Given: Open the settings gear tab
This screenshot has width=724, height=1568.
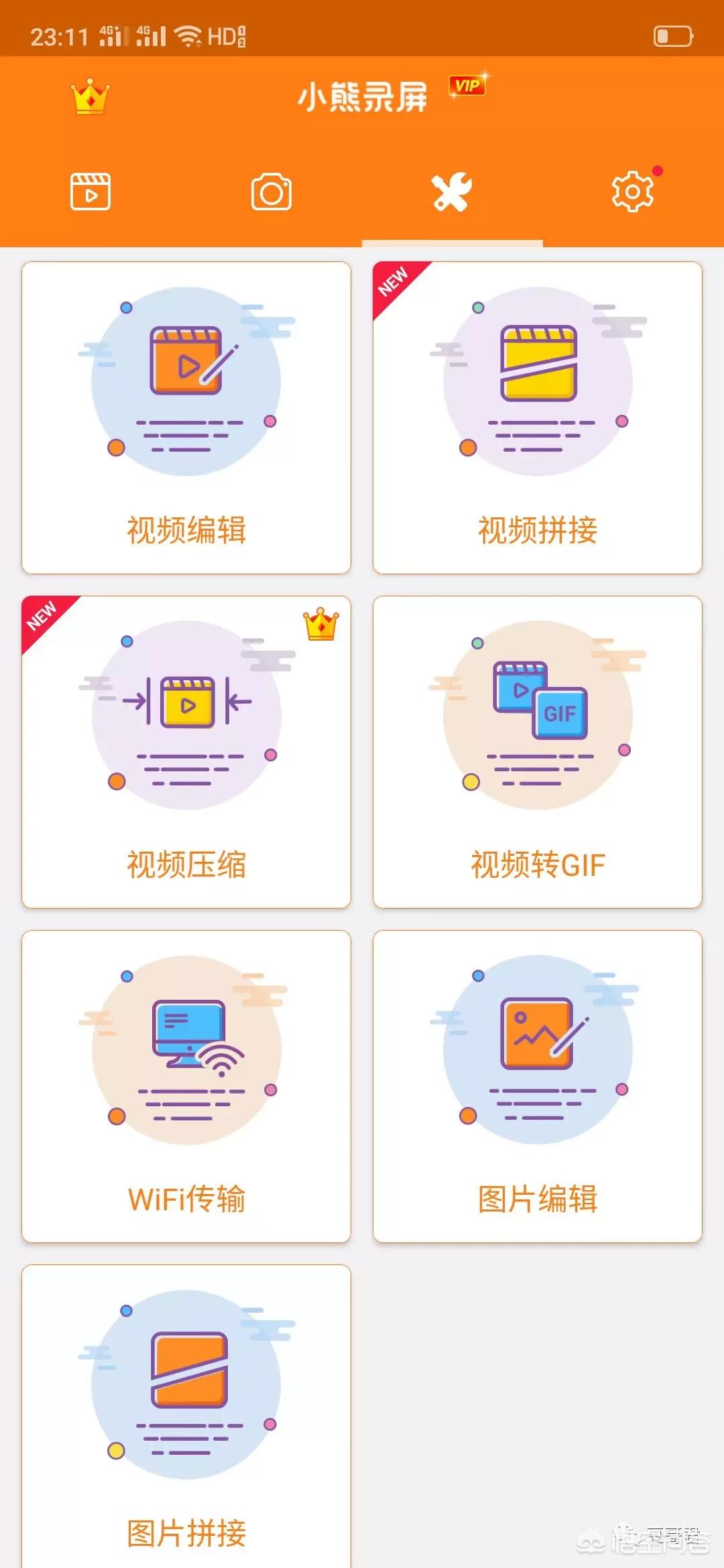Looking at the screenshot, I should (633, 192).
